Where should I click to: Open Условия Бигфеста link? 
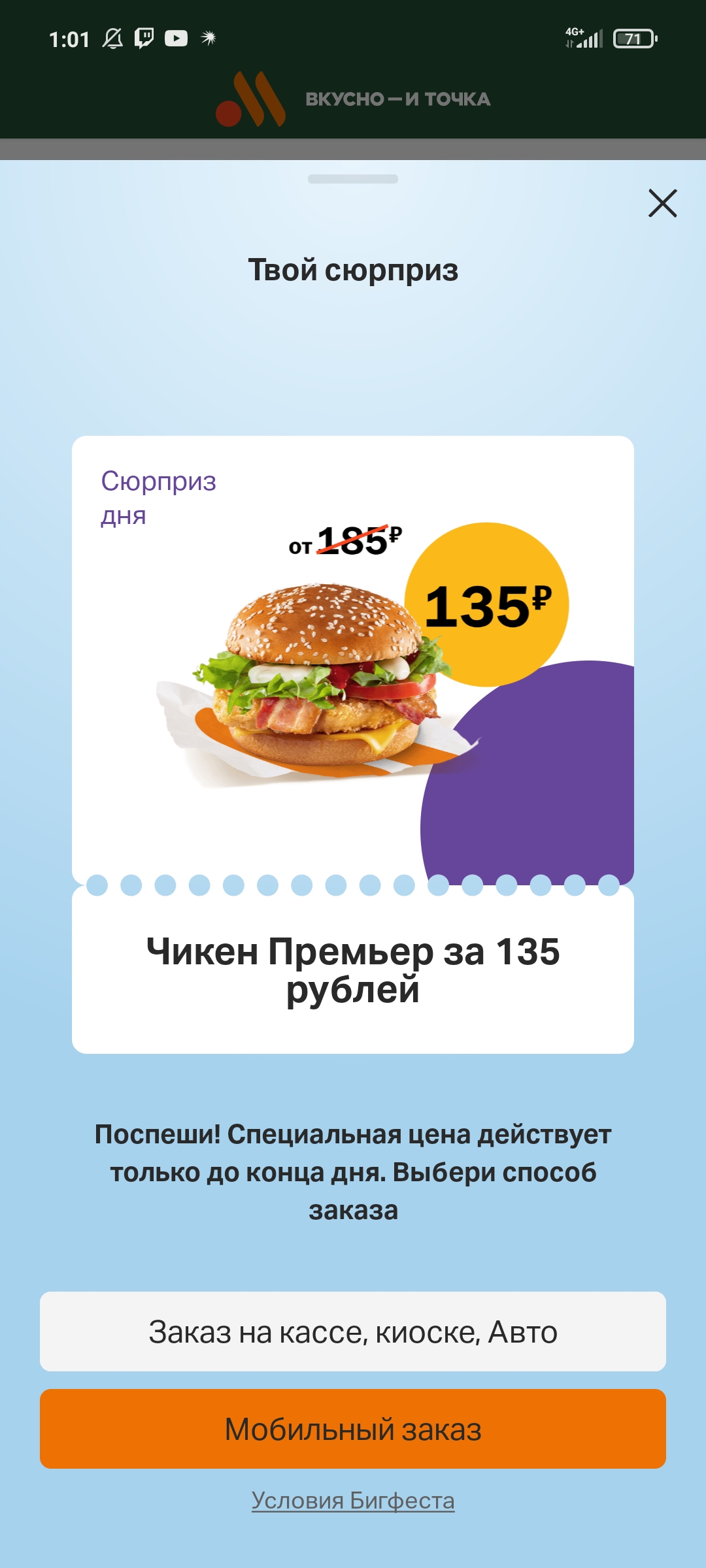tap(353, 1500)
